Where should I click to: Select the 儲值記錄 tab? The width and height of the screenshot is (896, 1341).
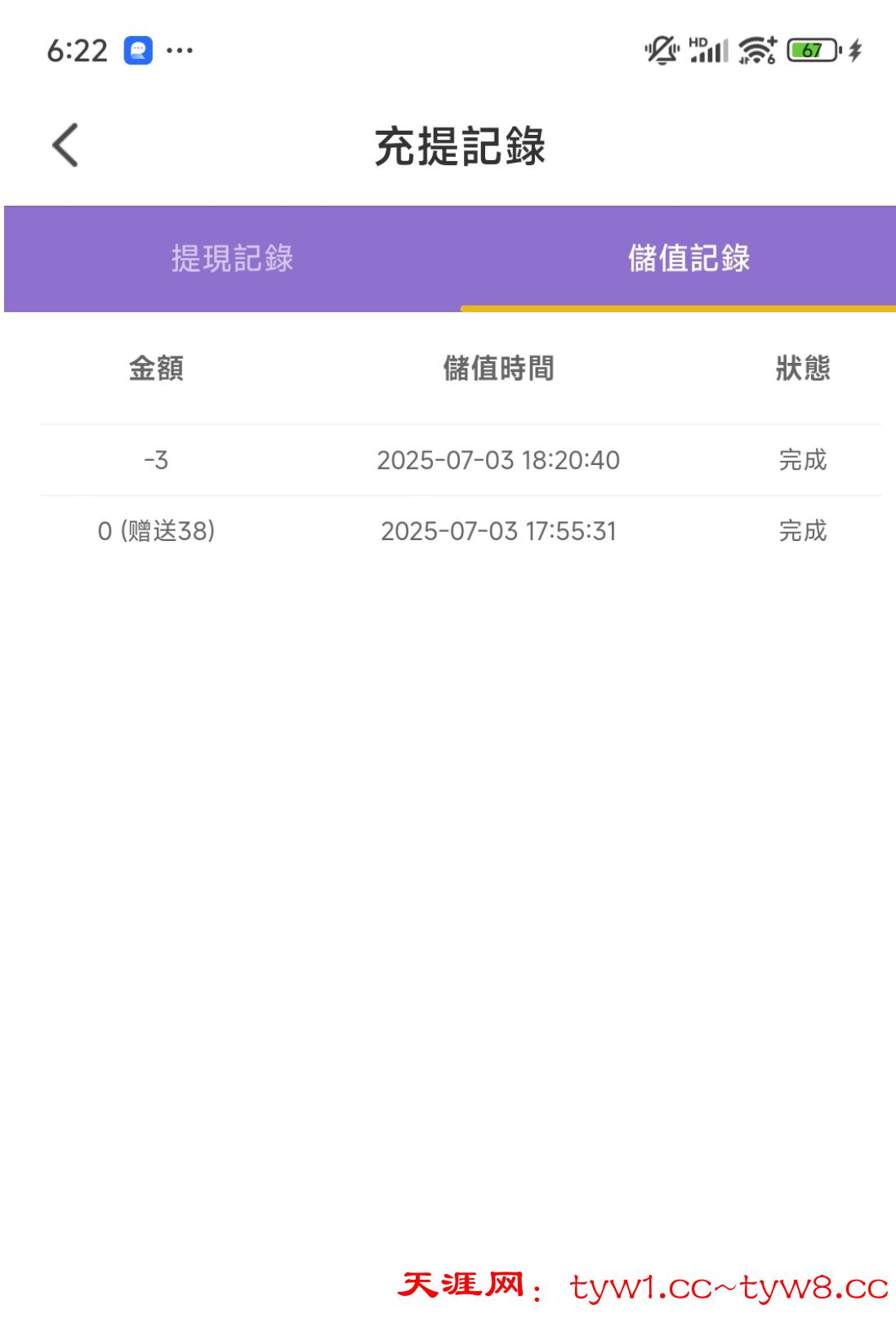689,258
